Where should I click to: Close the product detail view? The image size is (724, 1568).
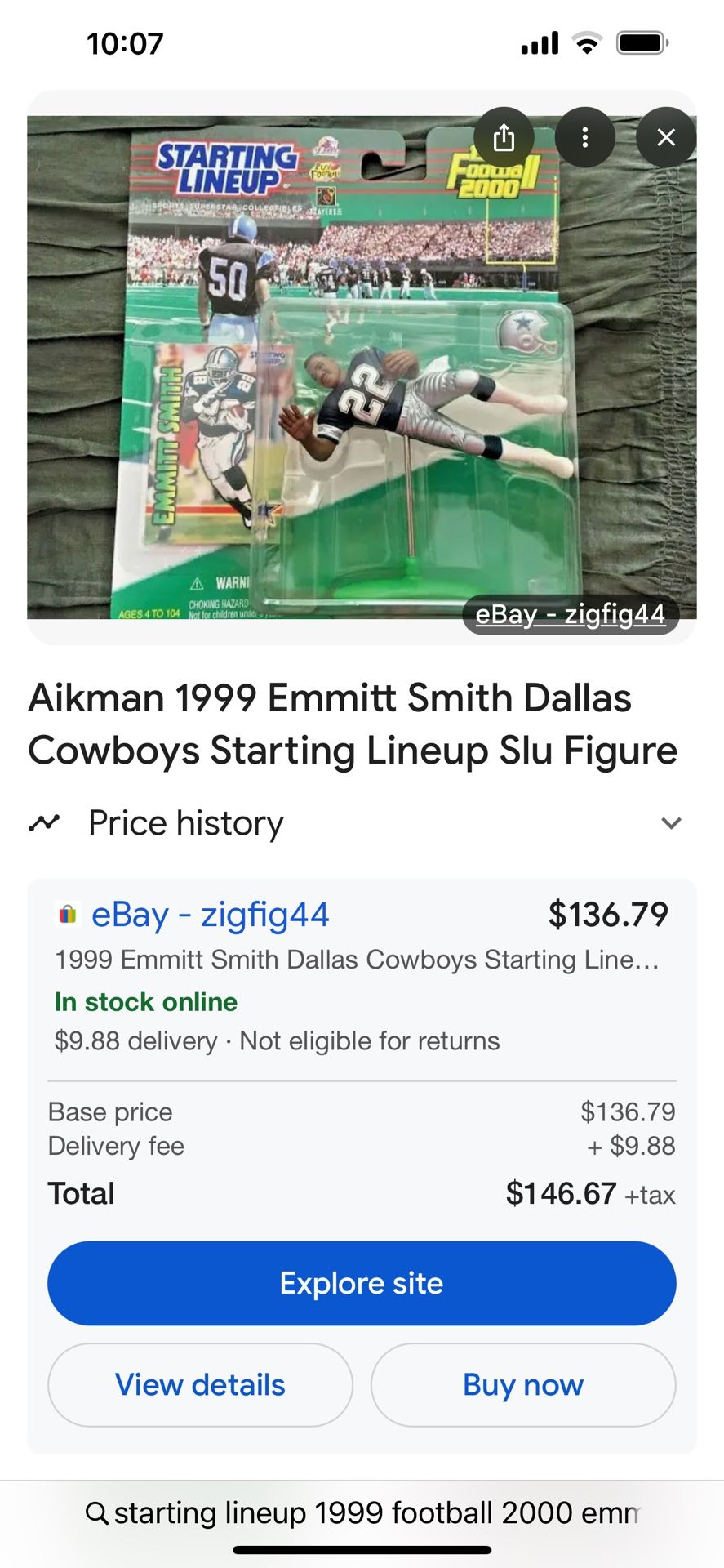pos(665,137)
